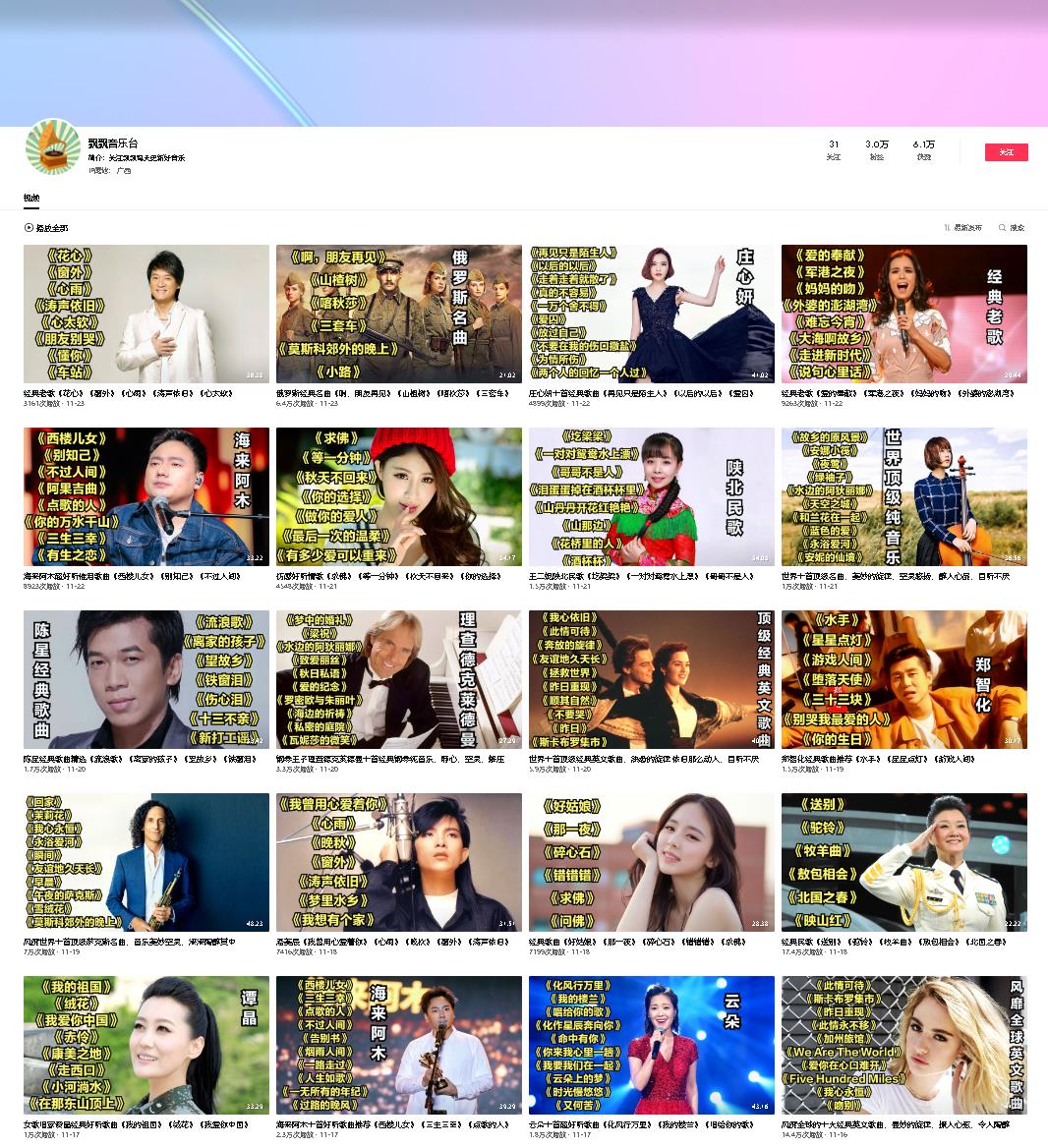Open the 飘飘音乐台 channel avatar
The image size is (1048, 1148).
coord(52,147)
